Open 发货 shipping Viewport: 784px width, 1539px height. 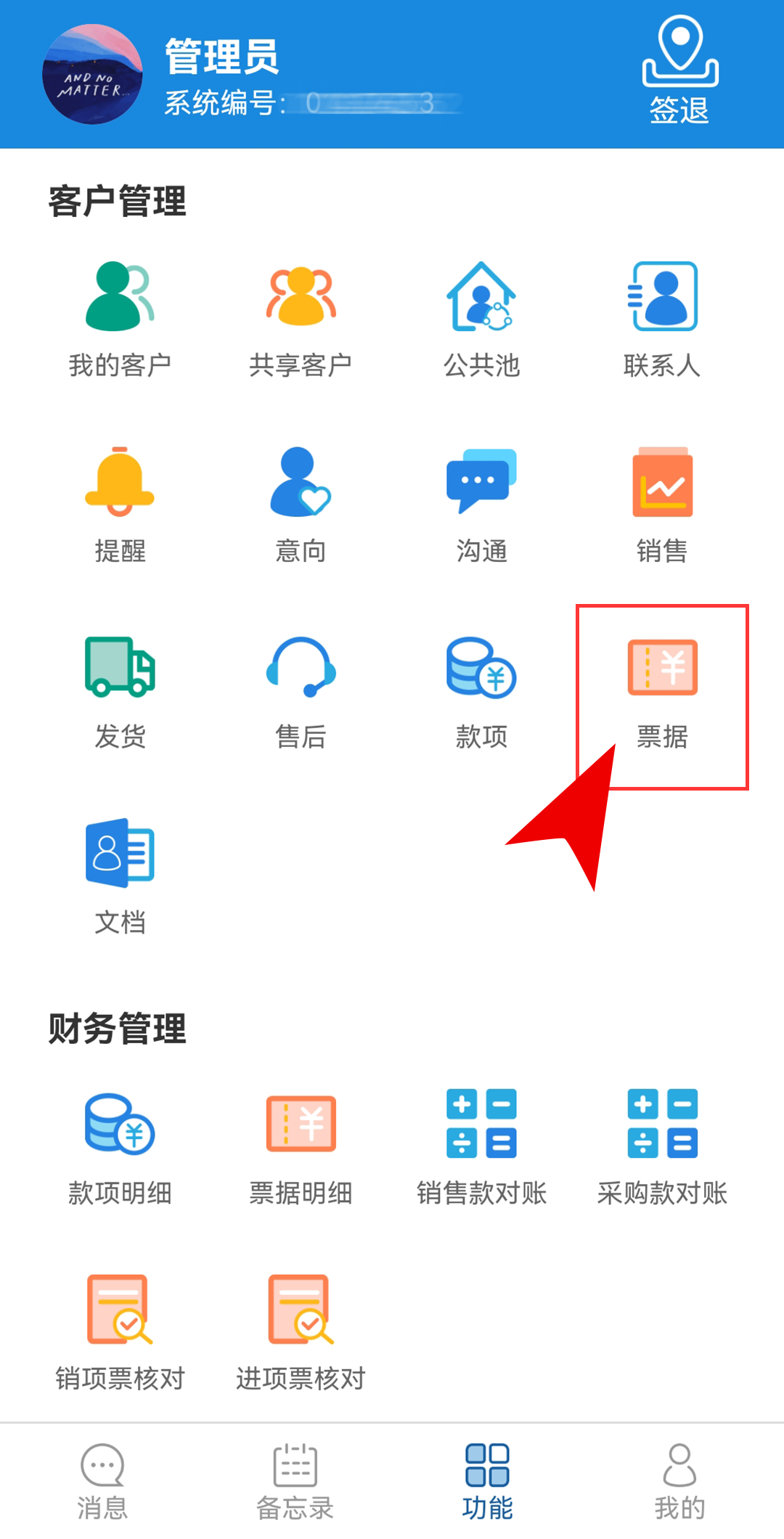(120, 690)
